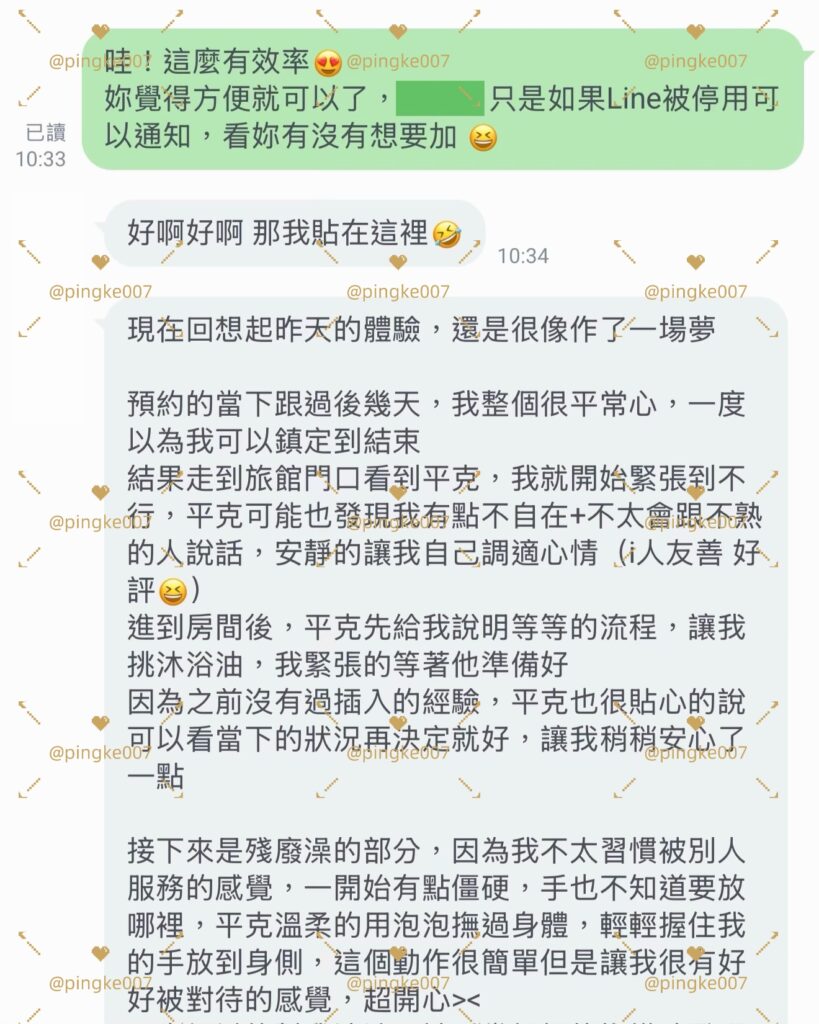Click the laughing emoji in 好啊好啊 bubble
Viewport: 819px width, 1024px height.
click(x=440, y=228)
